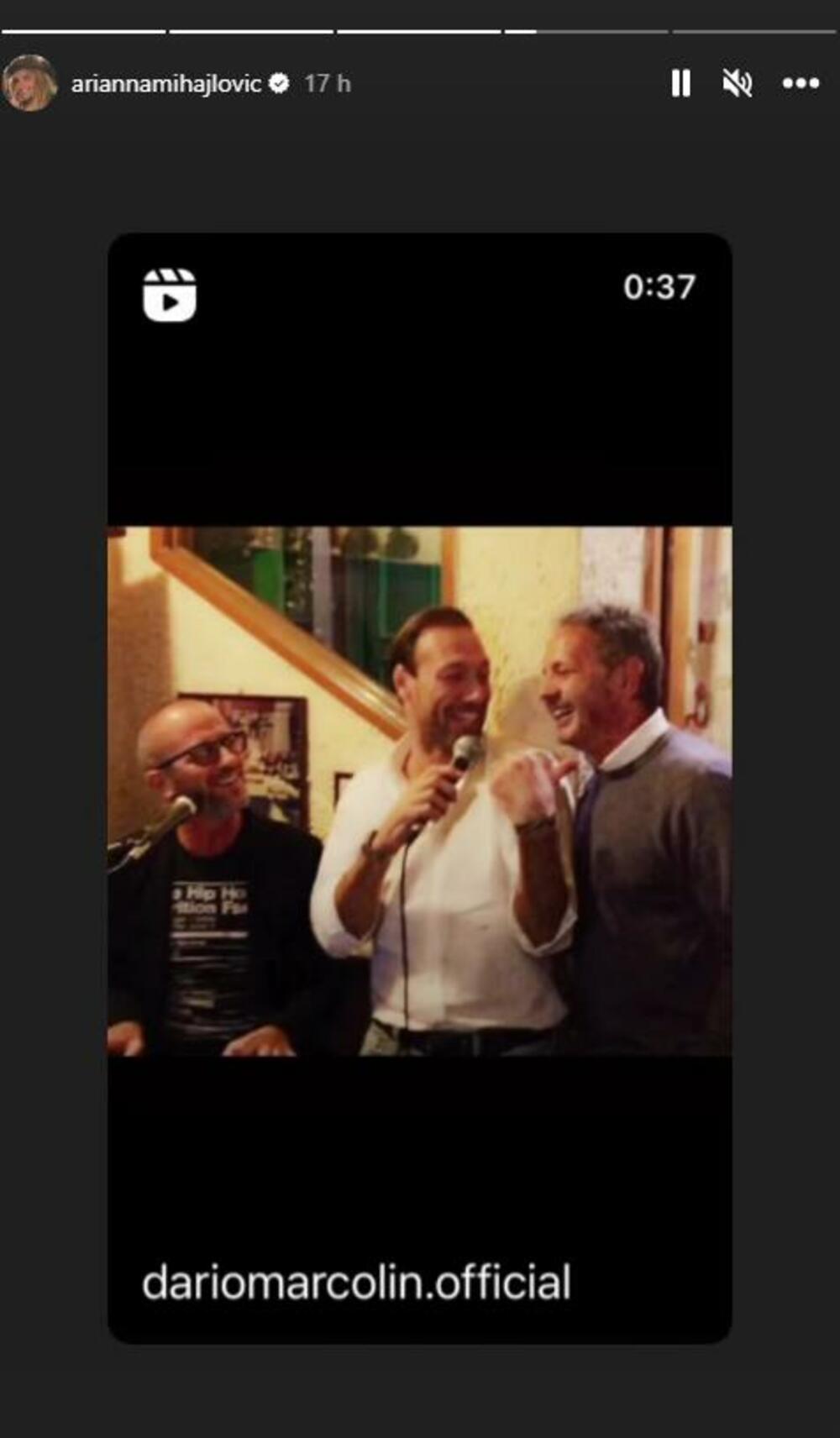840x1438 pixels.
Task: Pause the story playback
Action: (x=680, y=83)
